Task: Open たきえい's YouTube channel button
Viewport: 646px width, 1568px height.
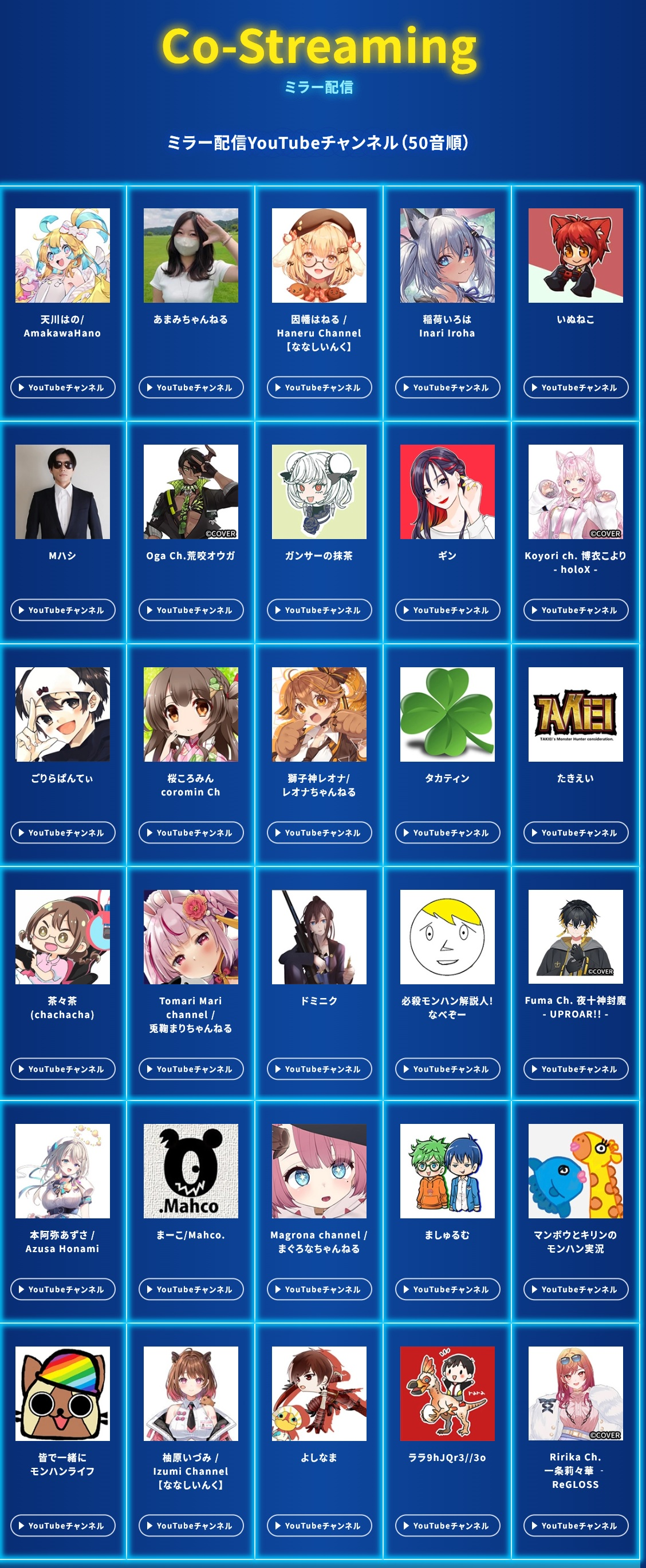Action: (x=576, y=833)
